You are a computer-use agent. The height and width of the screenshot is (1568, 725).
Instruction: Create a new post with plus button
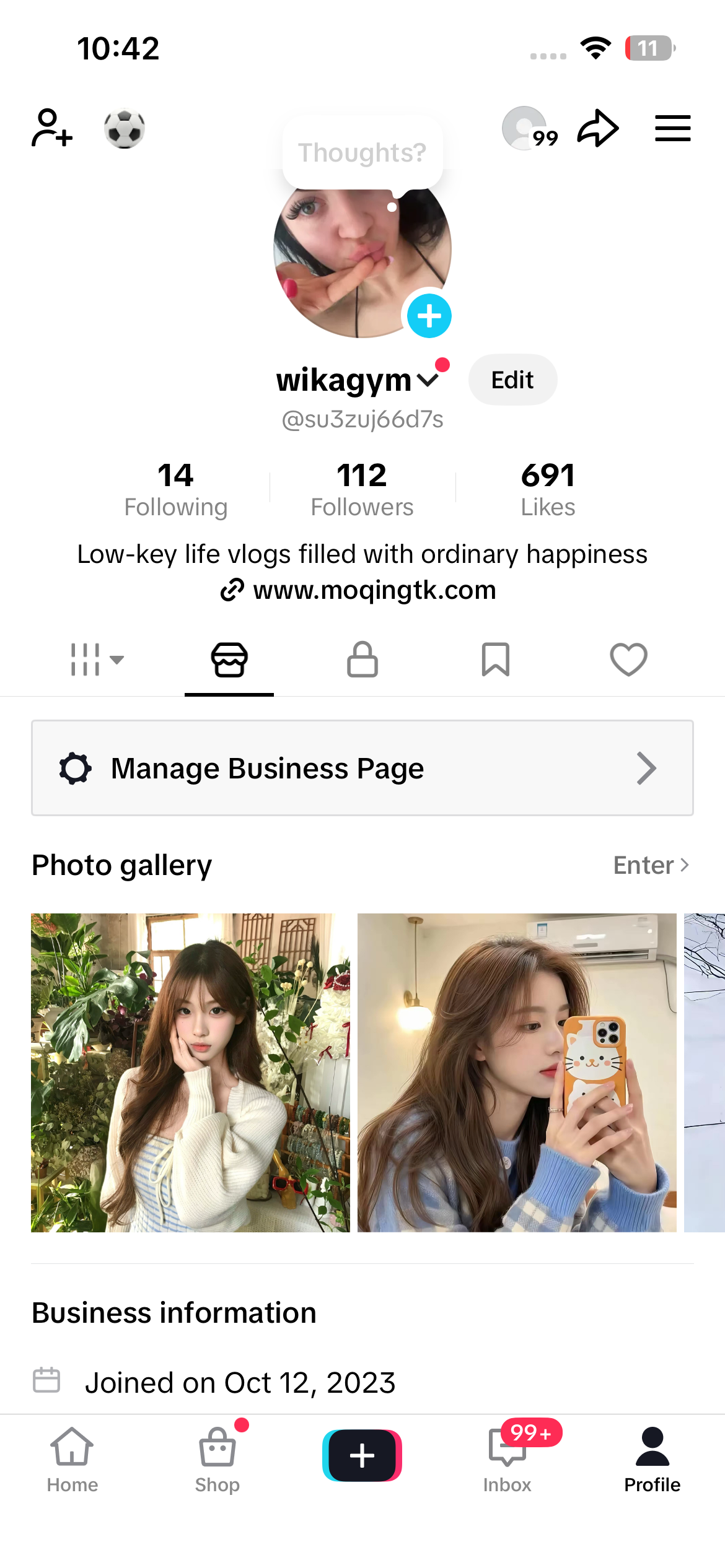(362, 1455)
